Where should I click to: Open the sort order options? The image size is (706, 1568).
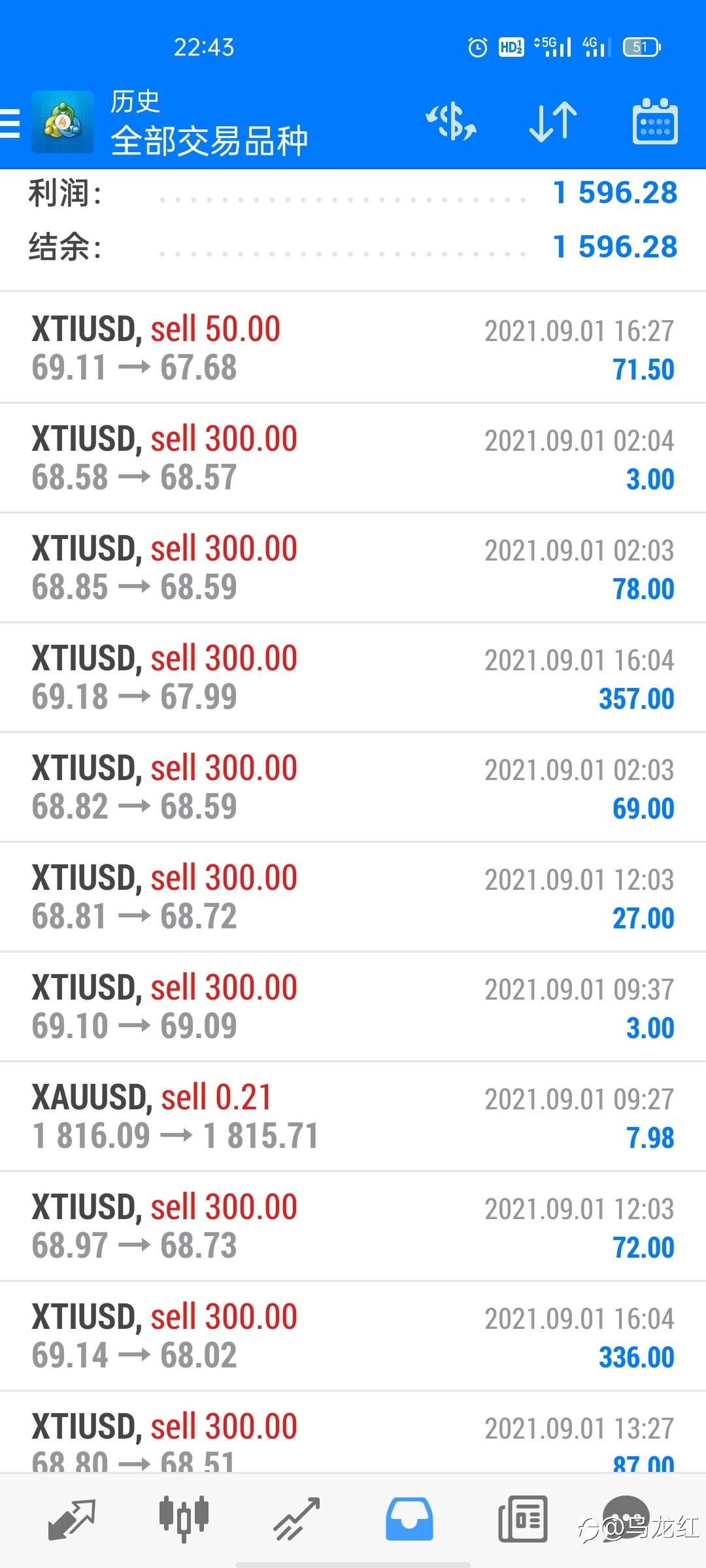(552, 122)
